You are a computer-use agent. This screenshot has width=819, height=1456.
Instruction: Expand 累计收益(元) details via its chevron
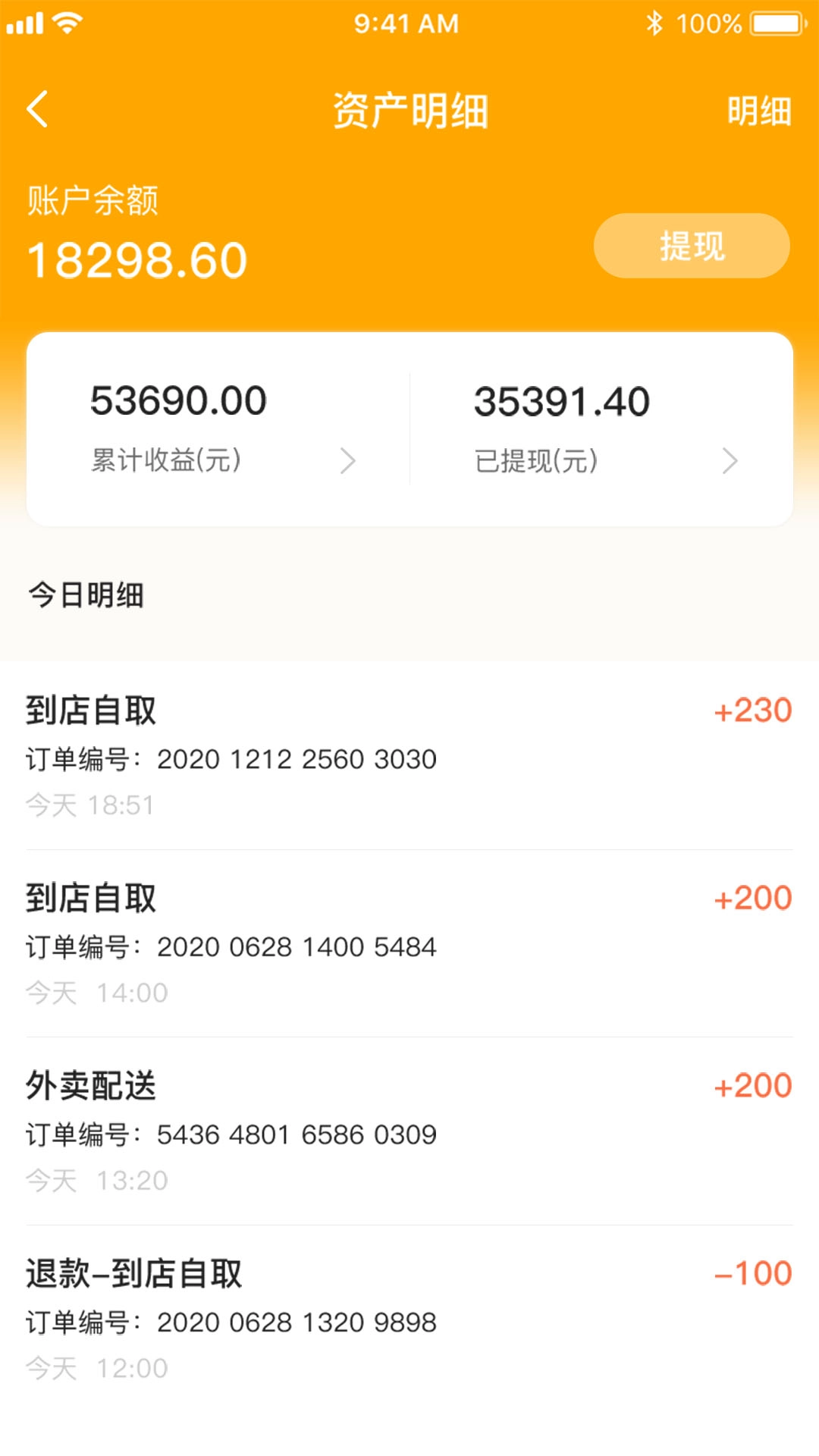(x=350, y=459)
